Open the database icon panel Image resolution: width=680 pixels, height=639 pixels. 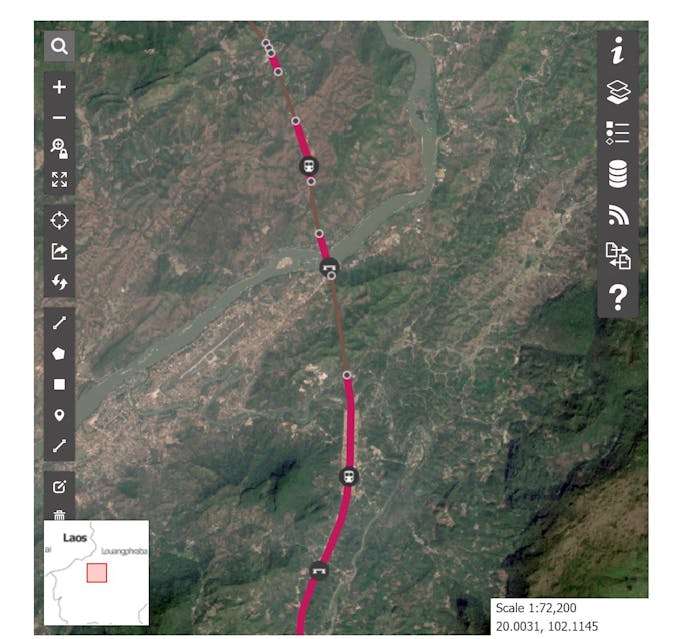tap(618, 174)
